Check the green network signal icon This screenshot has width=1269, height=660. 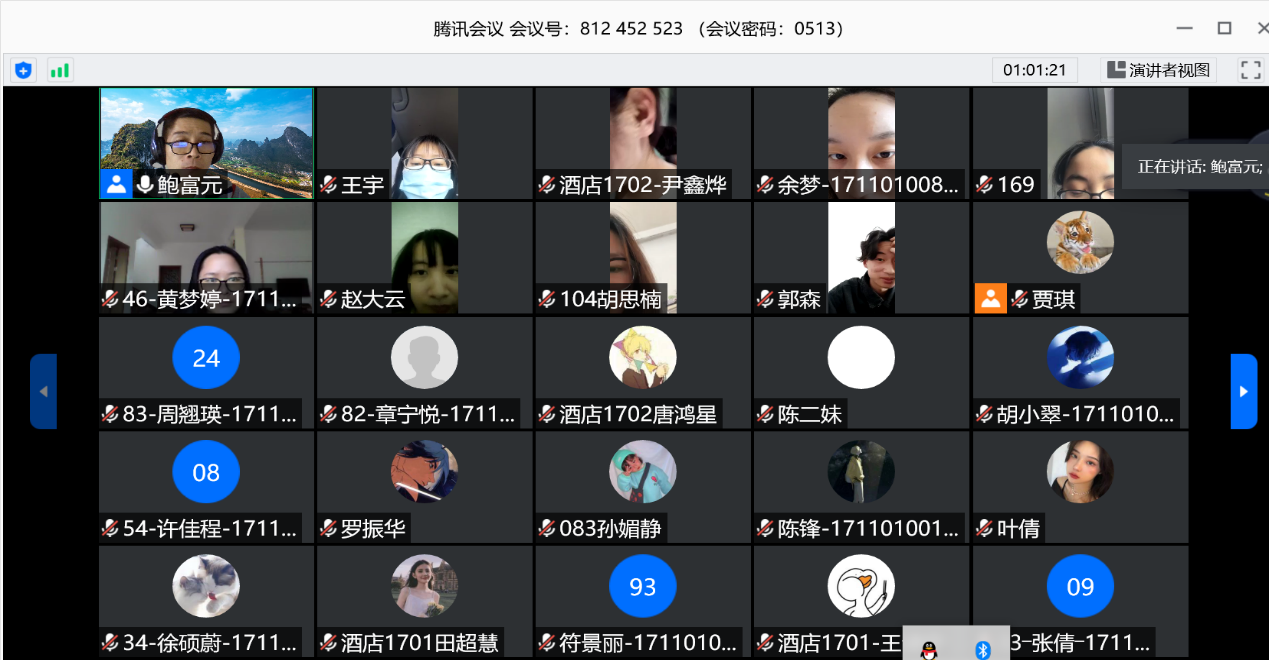click(x=60, y=70)
